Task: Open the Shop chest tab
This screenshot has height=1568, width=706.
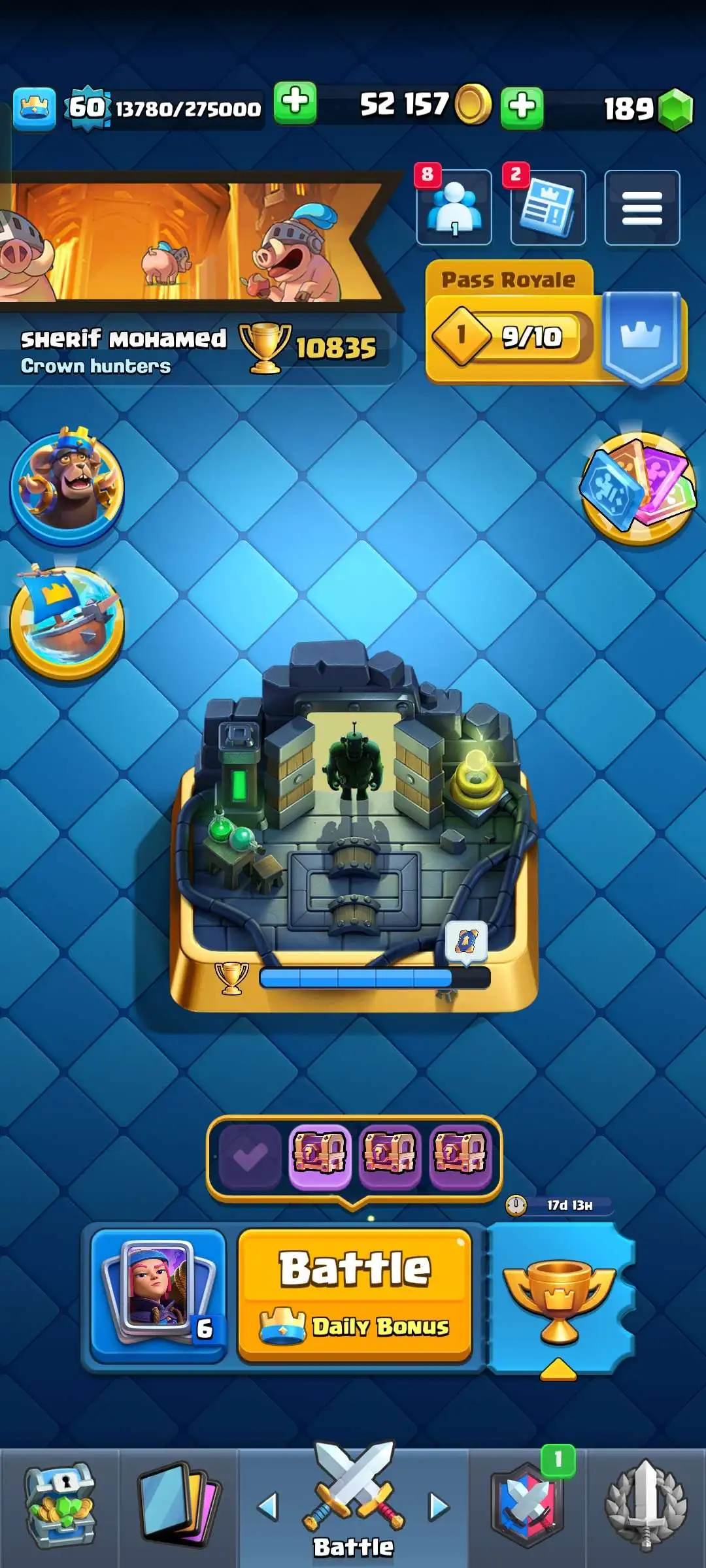Action: pos(59,1506)
